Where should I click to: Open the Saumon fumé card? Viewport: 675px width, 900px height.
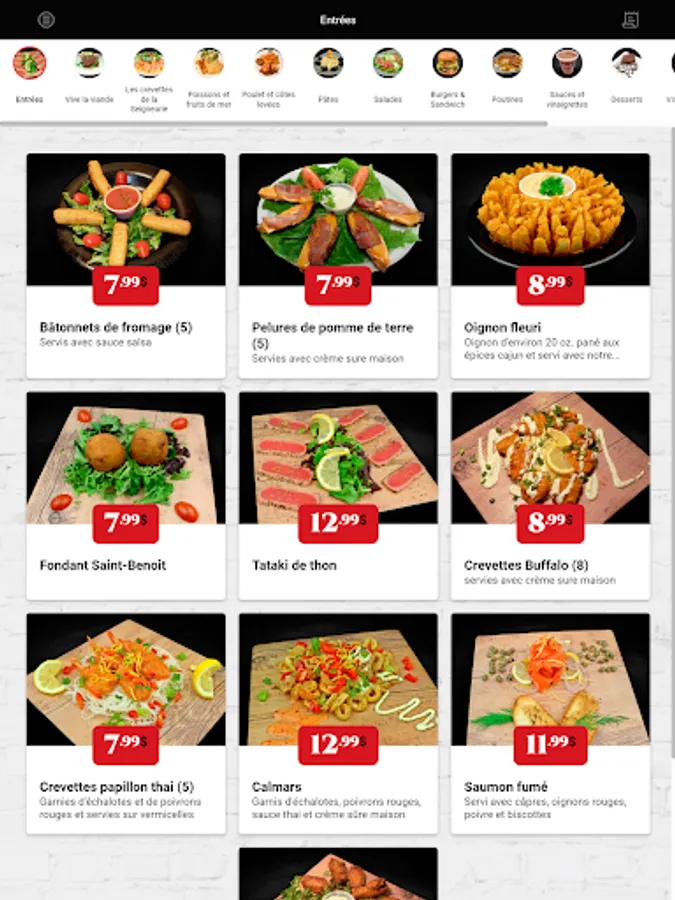point(550,723)
